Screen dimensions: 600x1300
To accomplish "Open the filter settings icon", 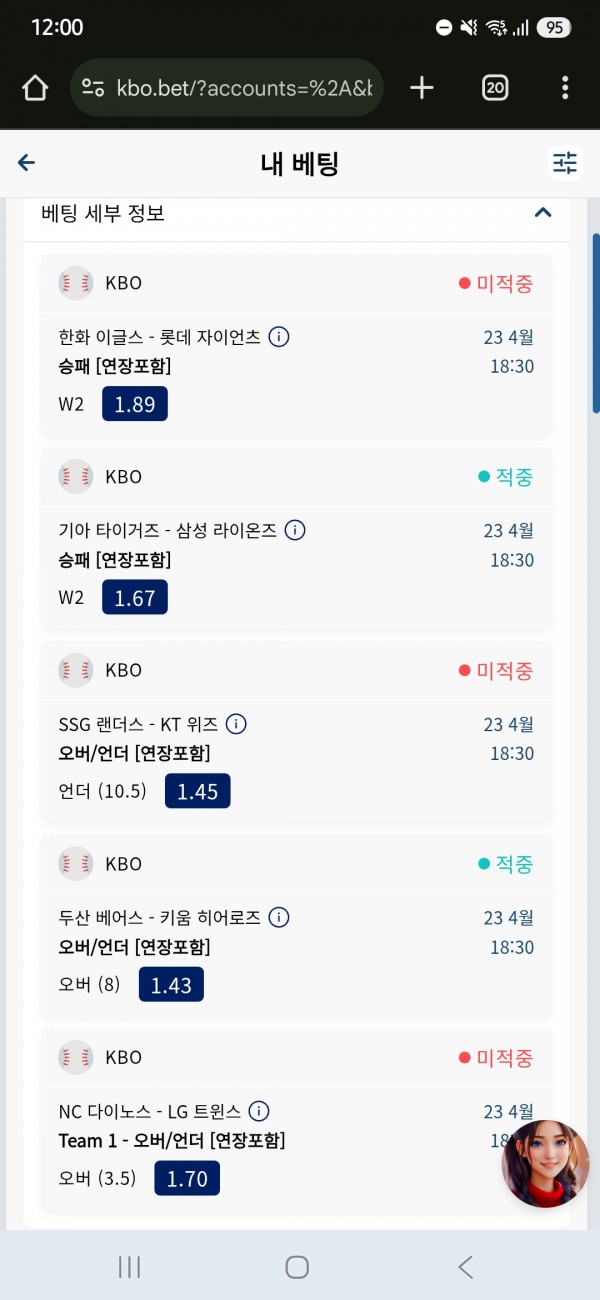I will pos(565,163).
